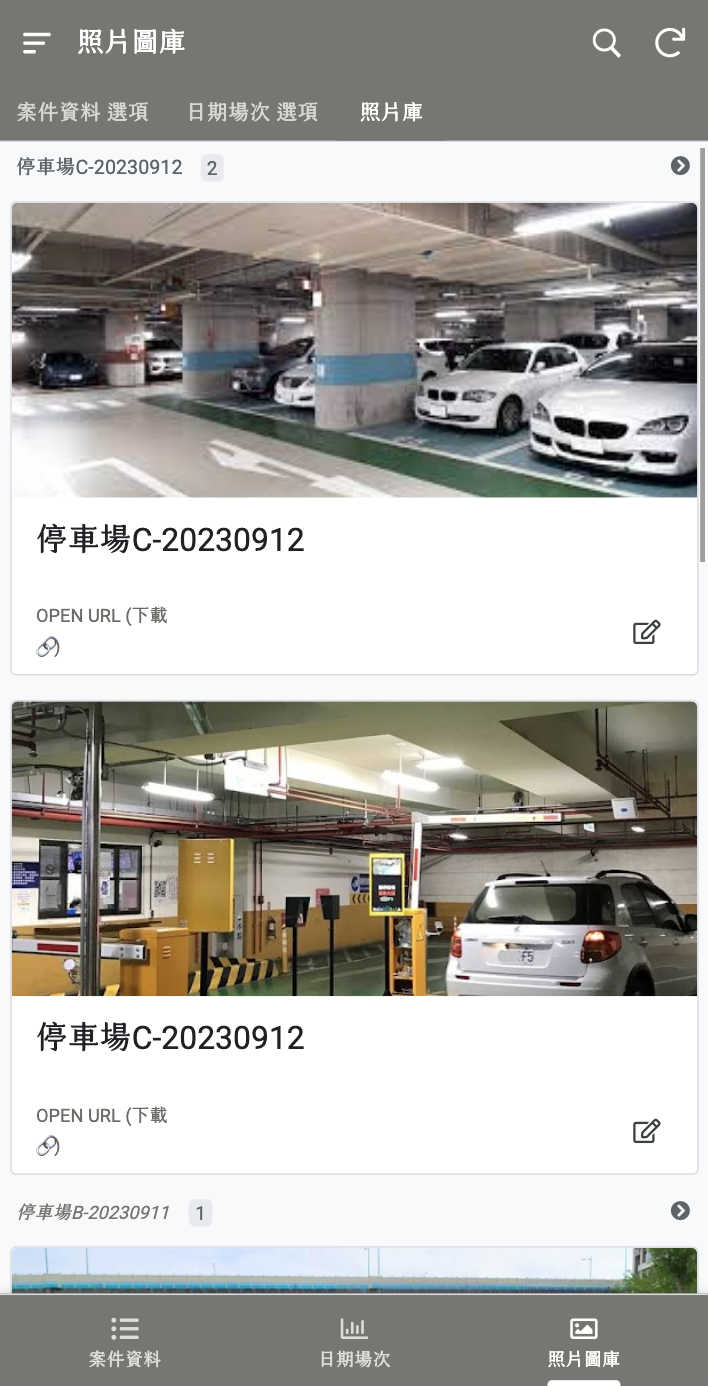This screenshot has height=1386, width=708.
Task: Refresh the photo gallery
Action: [x=670, y=43]
